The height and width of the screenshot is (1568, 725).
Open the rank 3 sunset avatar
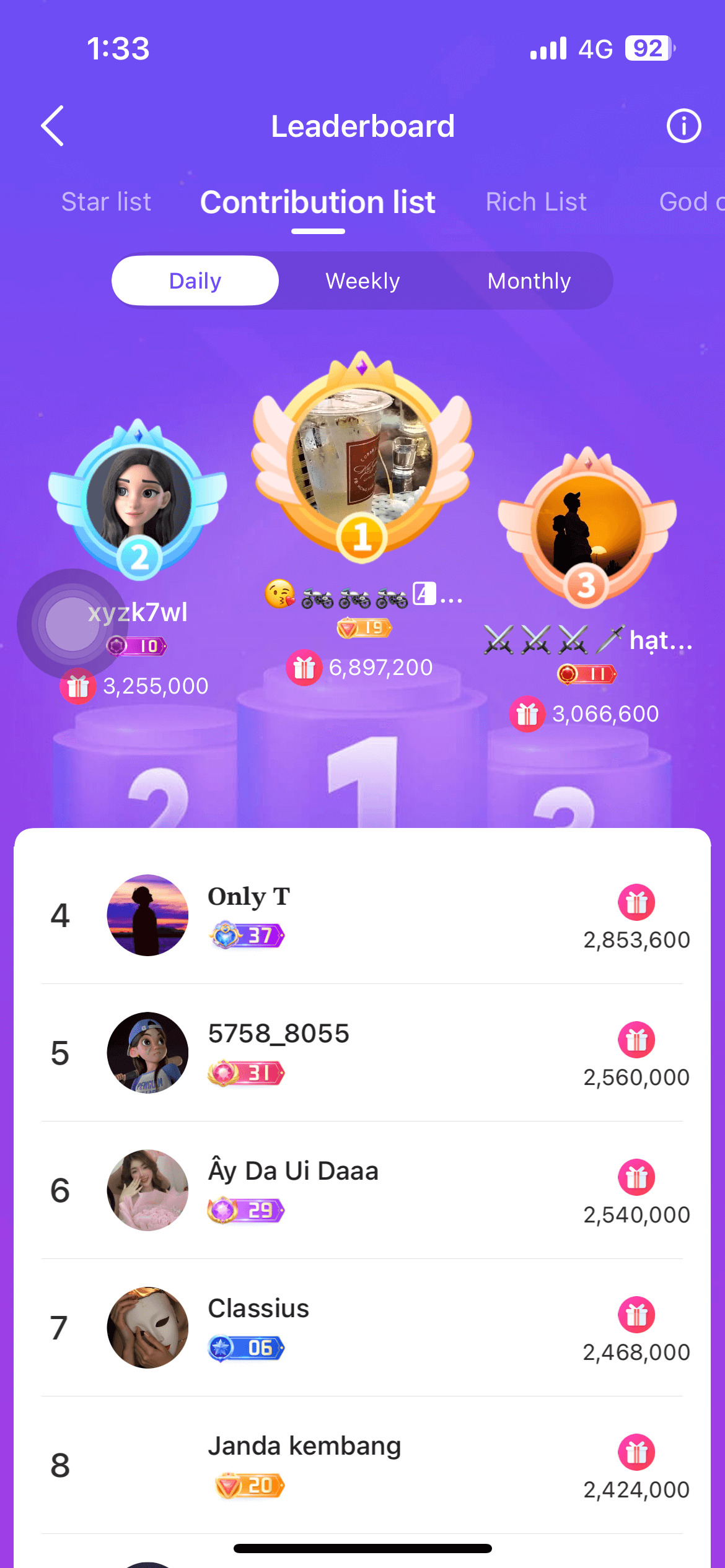coord(587,528)
